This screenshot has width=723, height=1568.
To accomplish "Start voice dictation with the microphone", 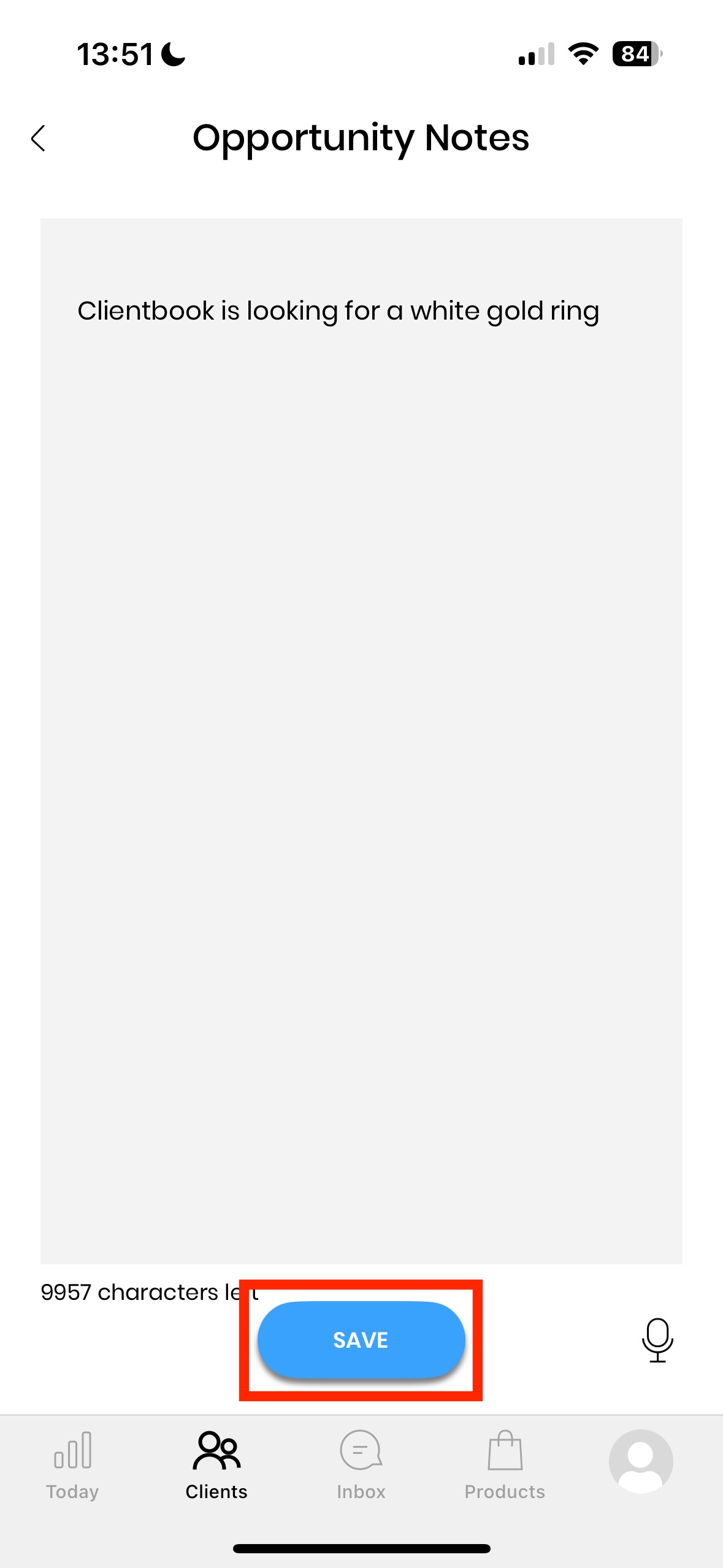I will (657, 1340).
